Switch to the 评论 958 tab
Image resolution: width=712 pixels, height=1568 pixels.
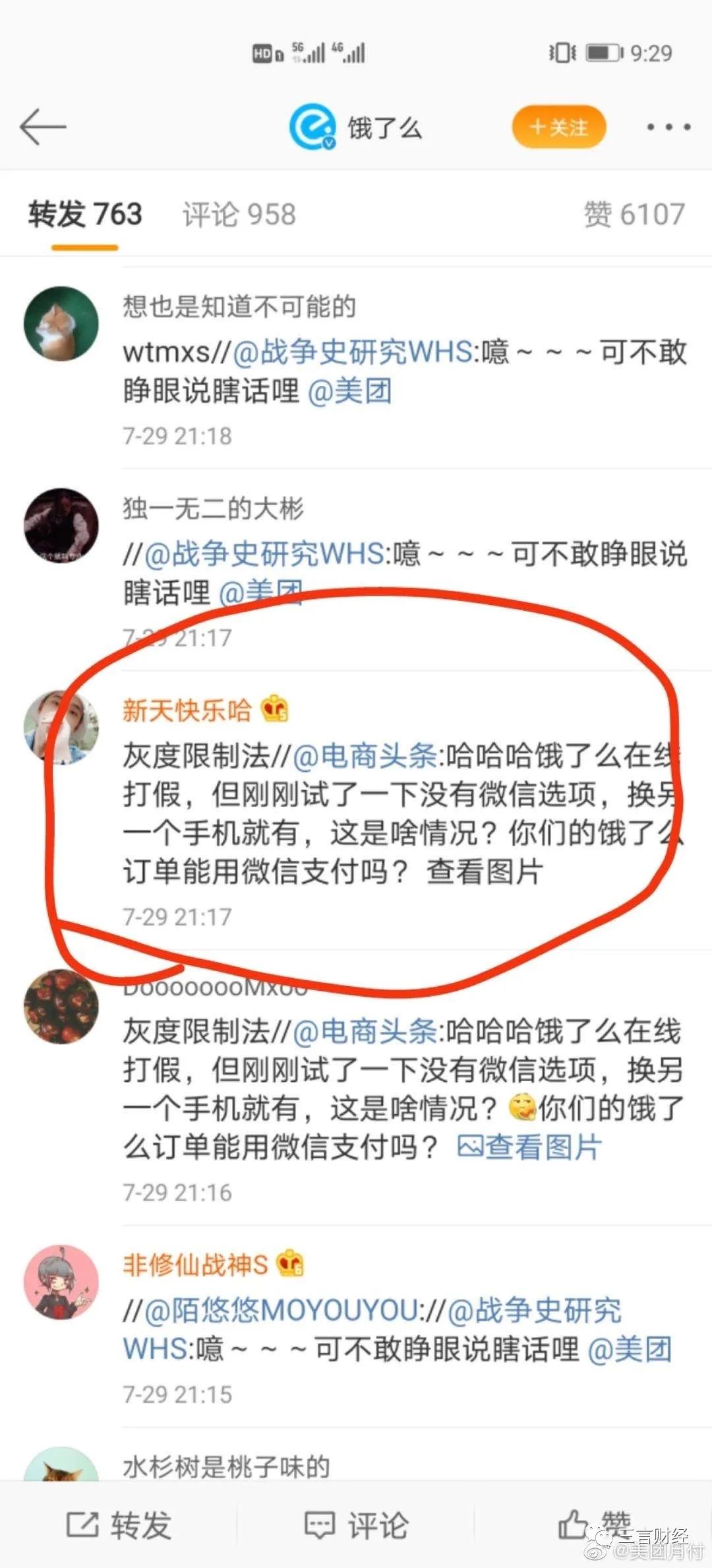(x=239, y=214)
